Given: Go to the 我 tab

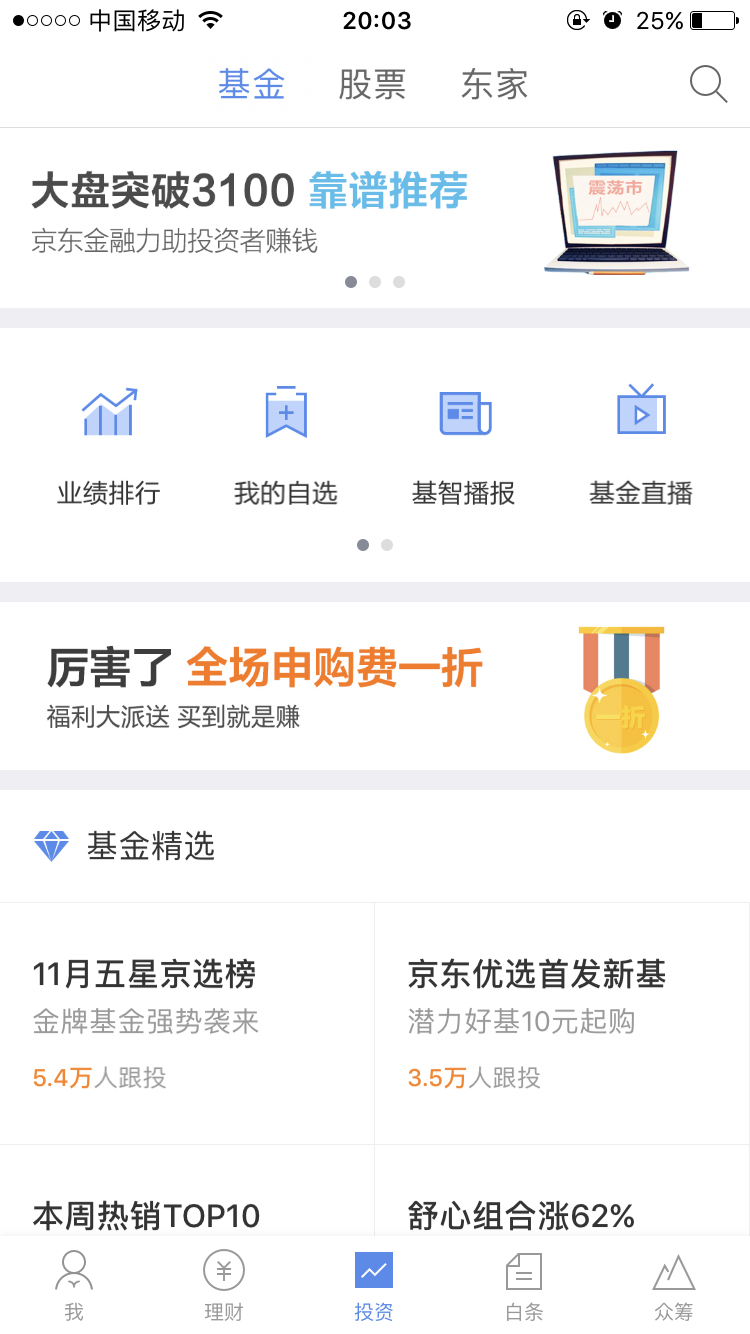Looking at the screenshot, I should pyautogui.click(x=74, y=1286).
